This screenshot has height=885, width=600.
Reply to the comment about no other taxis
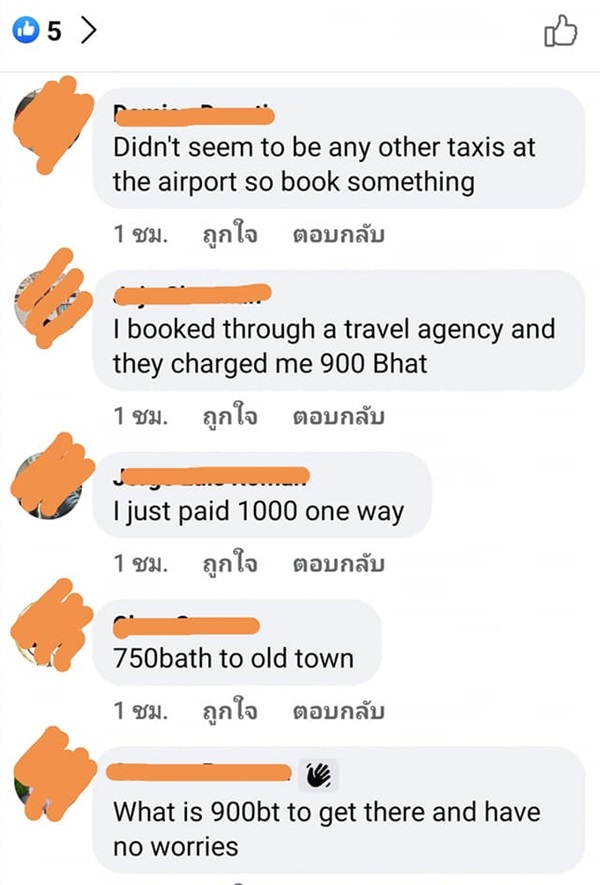coord(339,236)
